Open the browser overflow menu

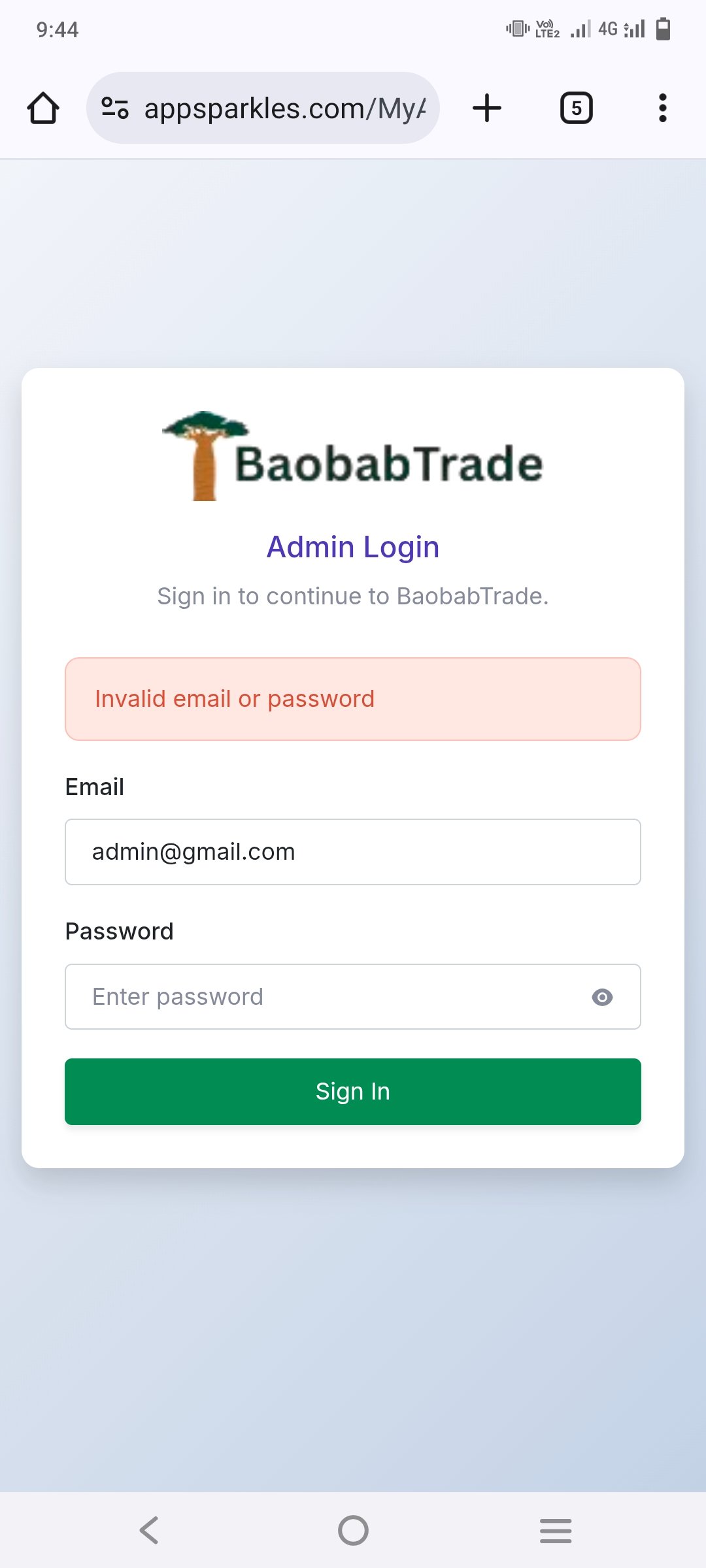click(x=662, y=108)
